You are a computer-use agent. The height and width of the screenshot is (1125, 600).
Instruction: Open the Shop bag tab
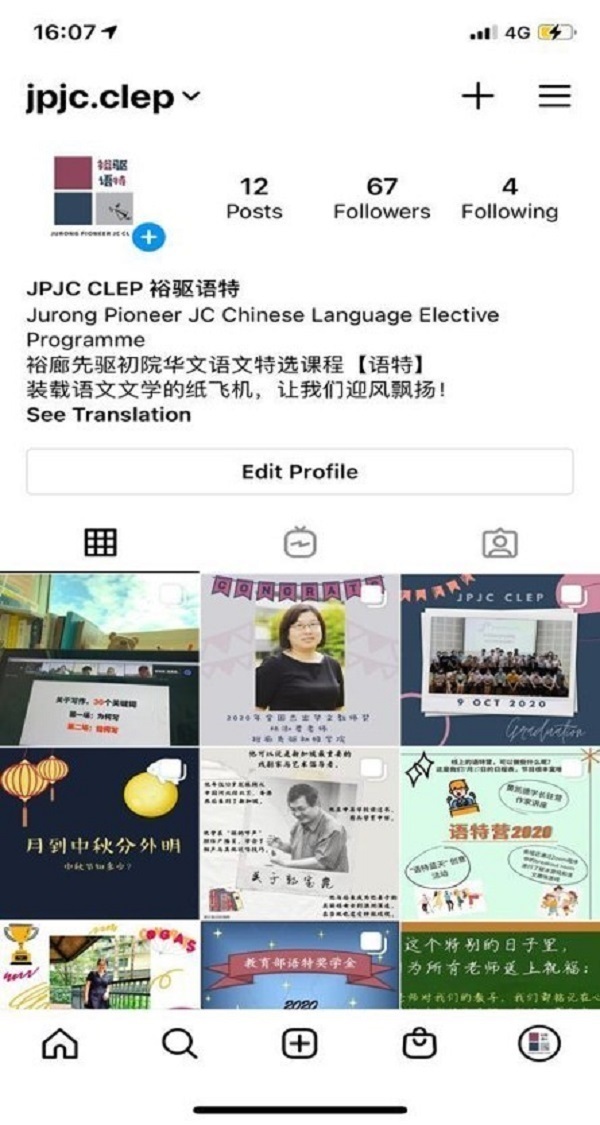pos(420,1044)
